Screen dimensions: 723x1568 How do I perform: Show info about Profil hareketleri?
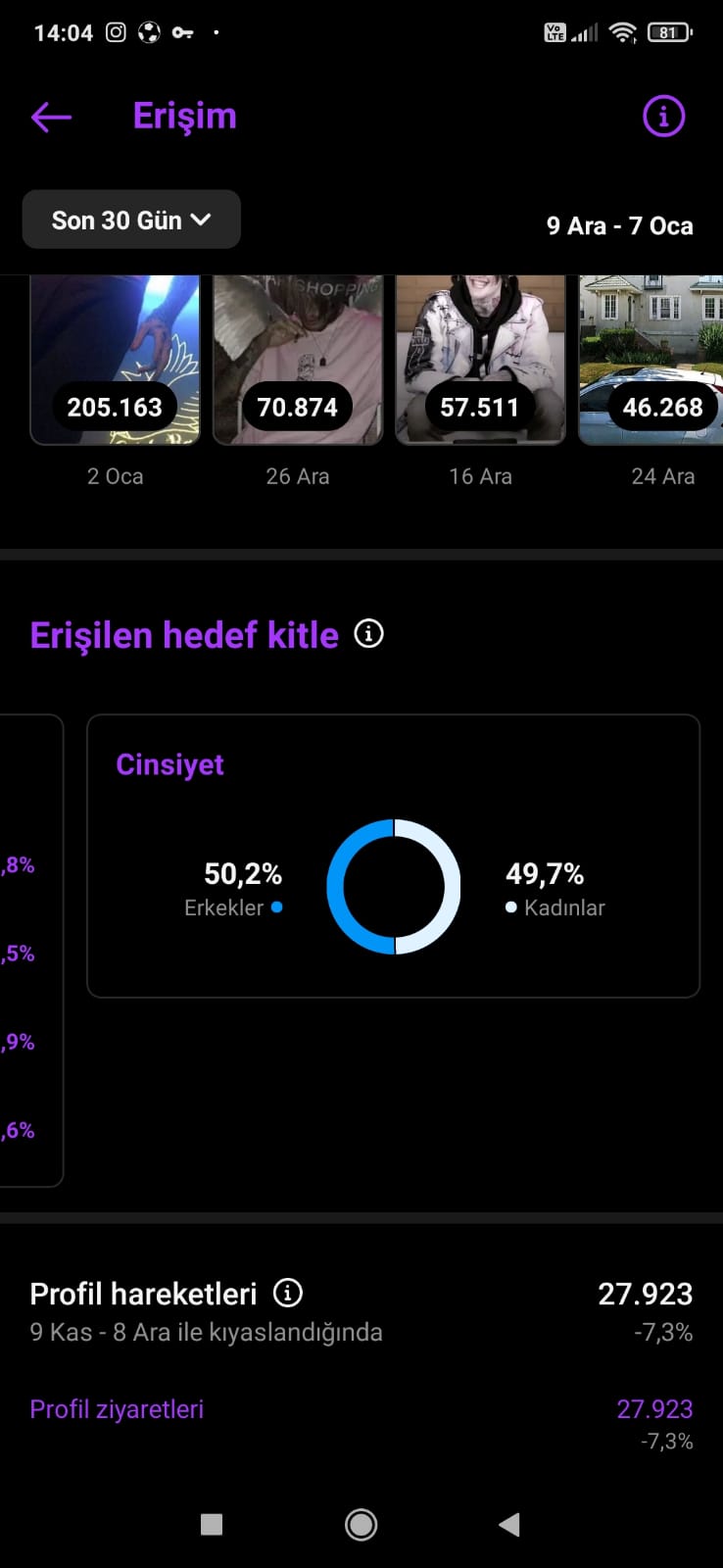click(287, 1293)
